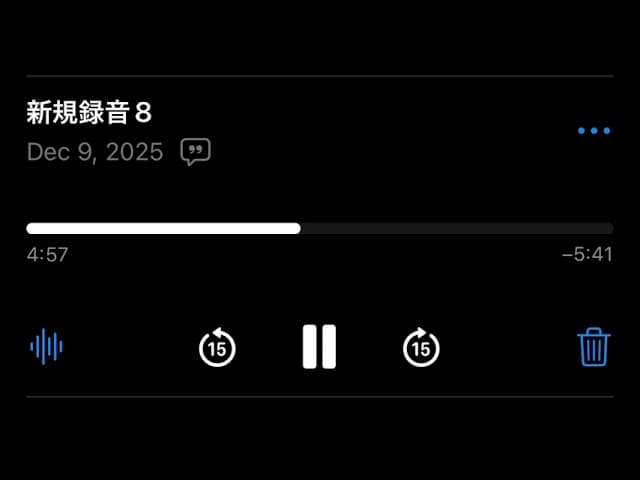
Task: Skip forward 15 seconds
Action: 421,347
